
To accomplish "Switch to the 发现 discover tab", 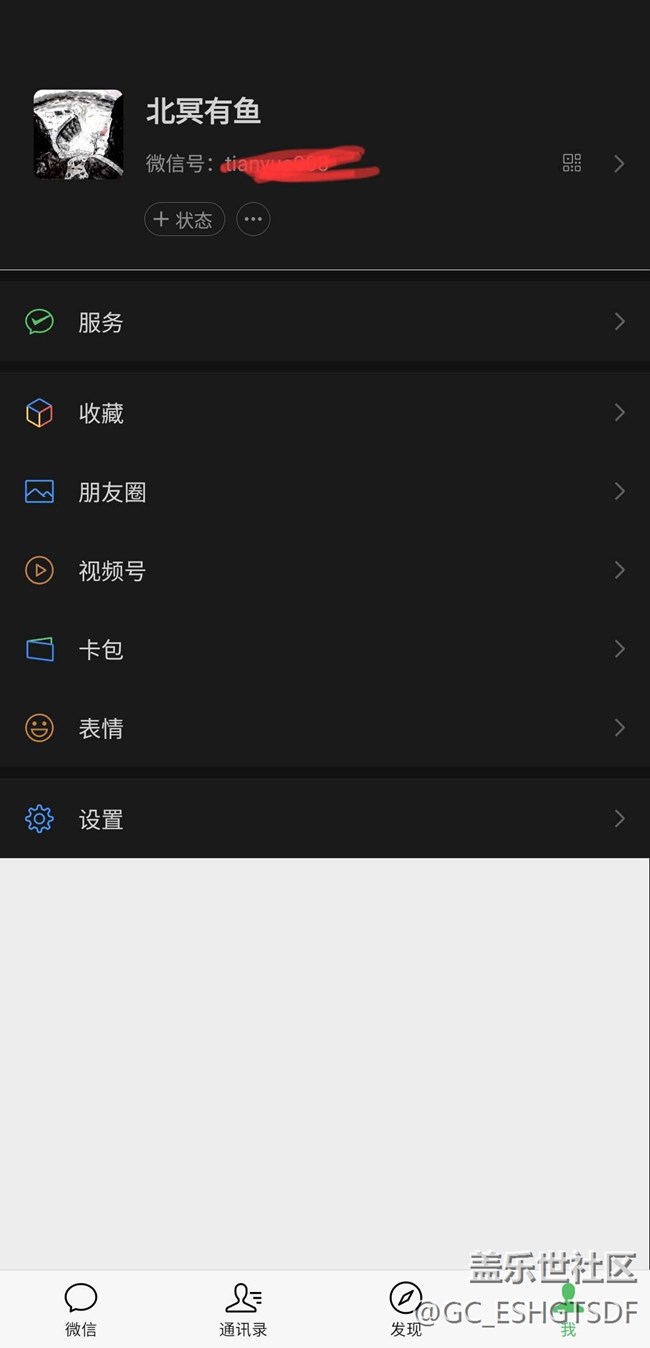I will tap(405, 1309).
